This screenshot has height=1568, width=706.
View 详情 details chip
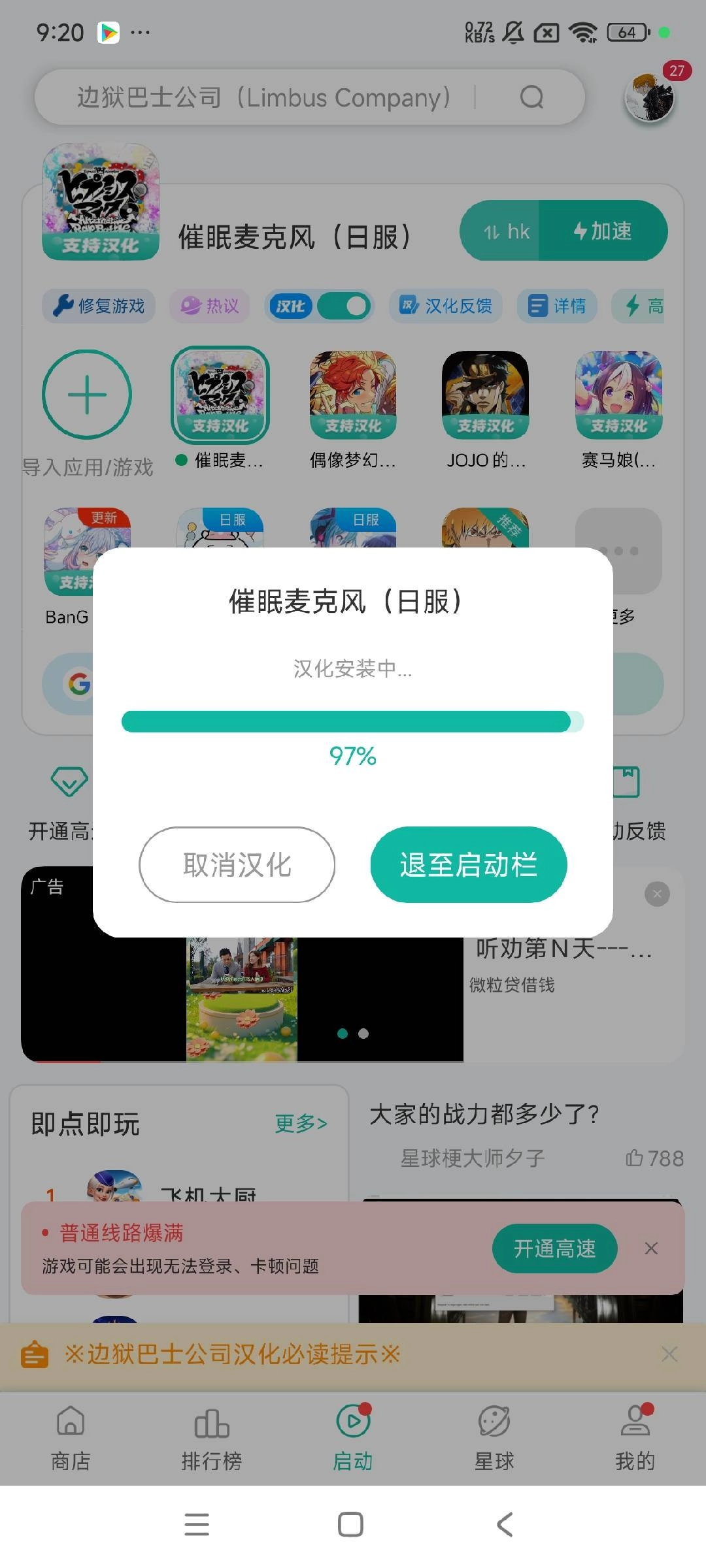pos(557,306)
